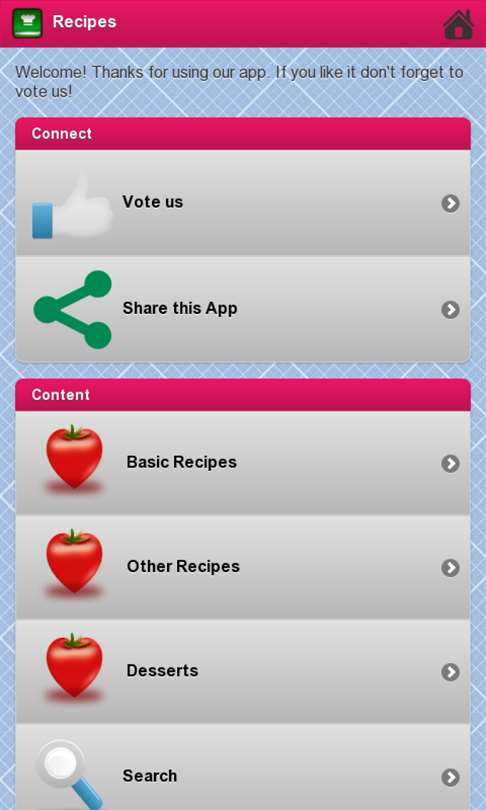Open the Search row
This screenshot has height=810, width=486.
coord(243,768)
